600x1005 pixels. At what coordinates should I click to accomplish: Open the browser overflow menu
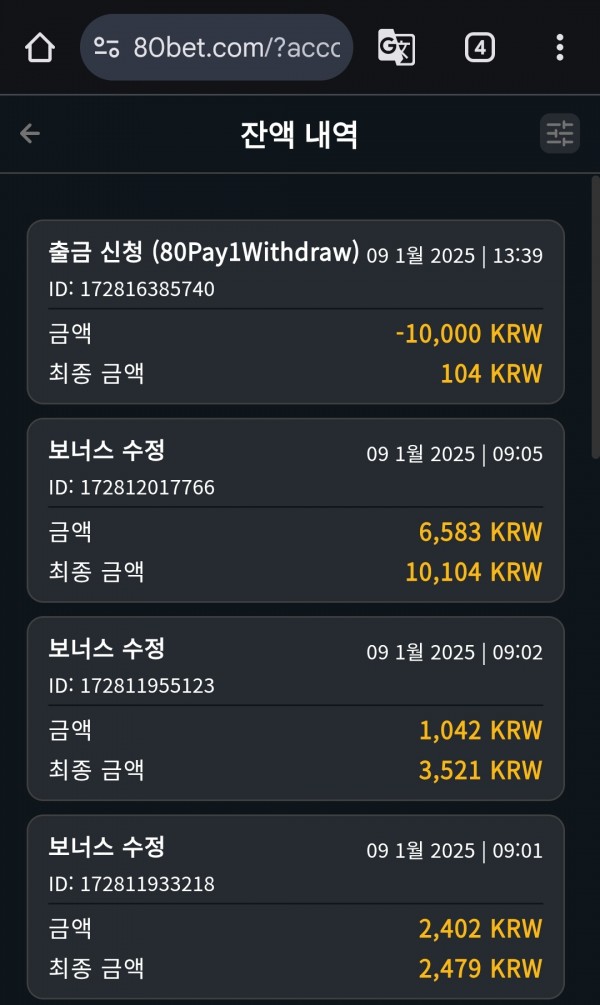click(x=560, y=47)
